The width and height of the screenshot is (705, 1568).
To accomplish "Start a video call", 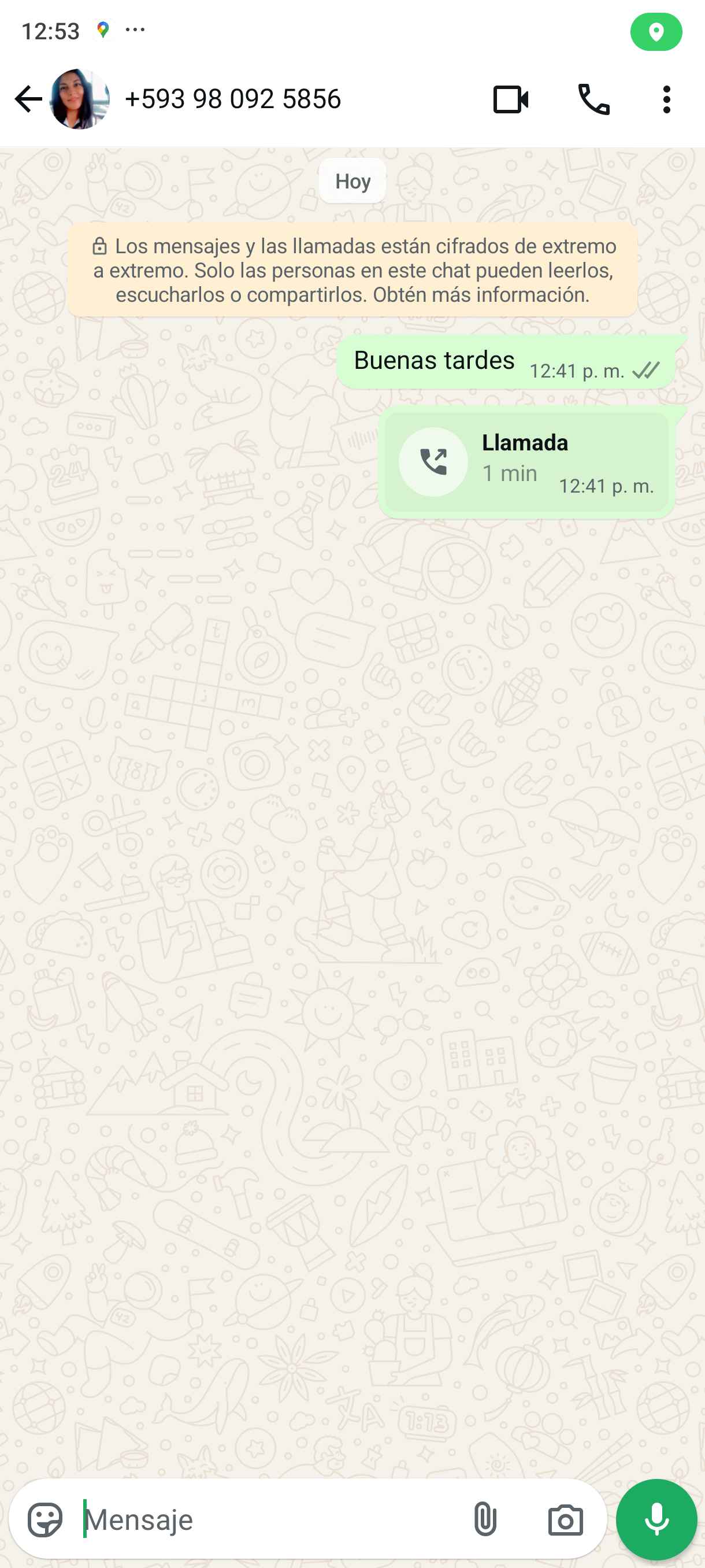I will click(510, 99).
